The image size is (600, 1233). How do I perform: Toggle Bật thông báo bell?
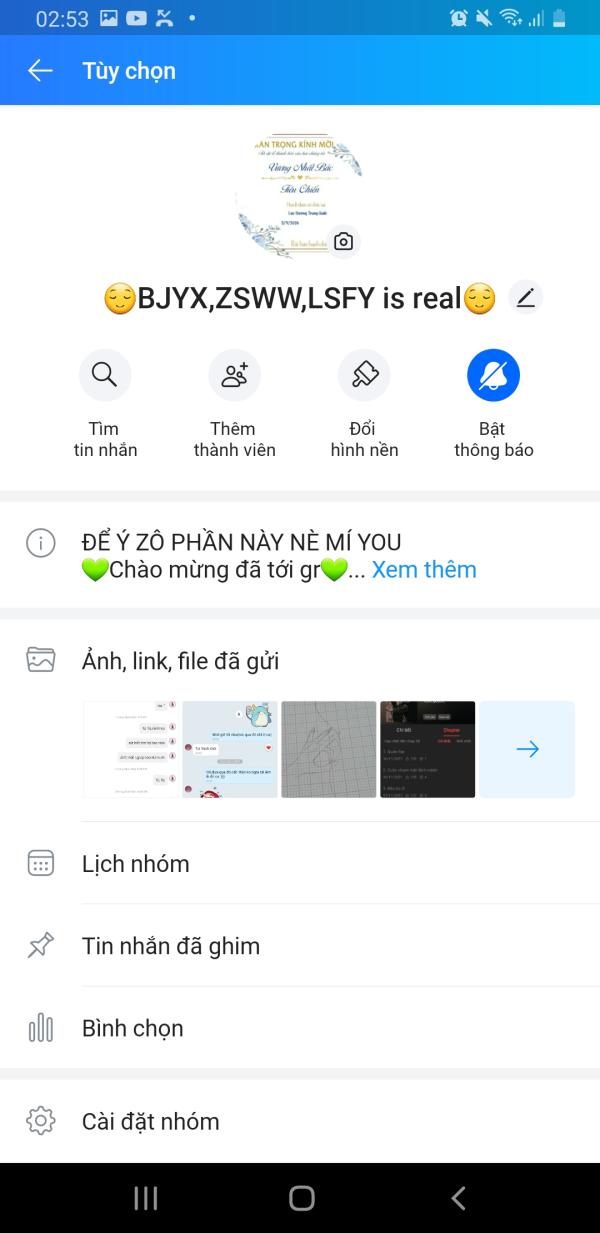[493, 375]
